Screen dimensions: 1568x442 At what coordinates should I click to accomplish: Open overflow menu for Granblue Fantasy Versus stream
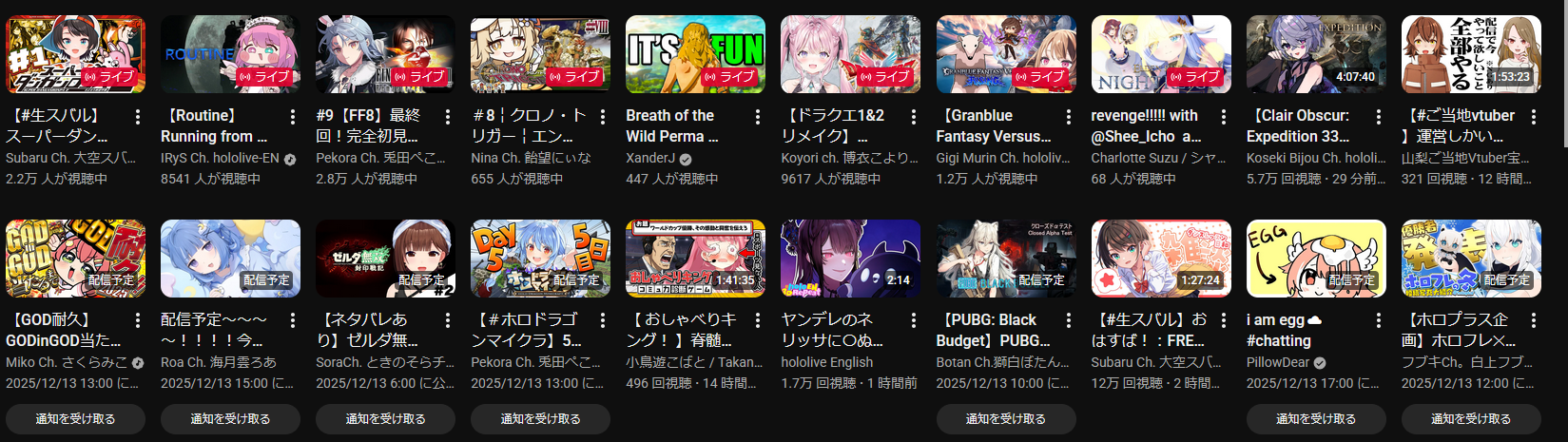click(1068, 117)
